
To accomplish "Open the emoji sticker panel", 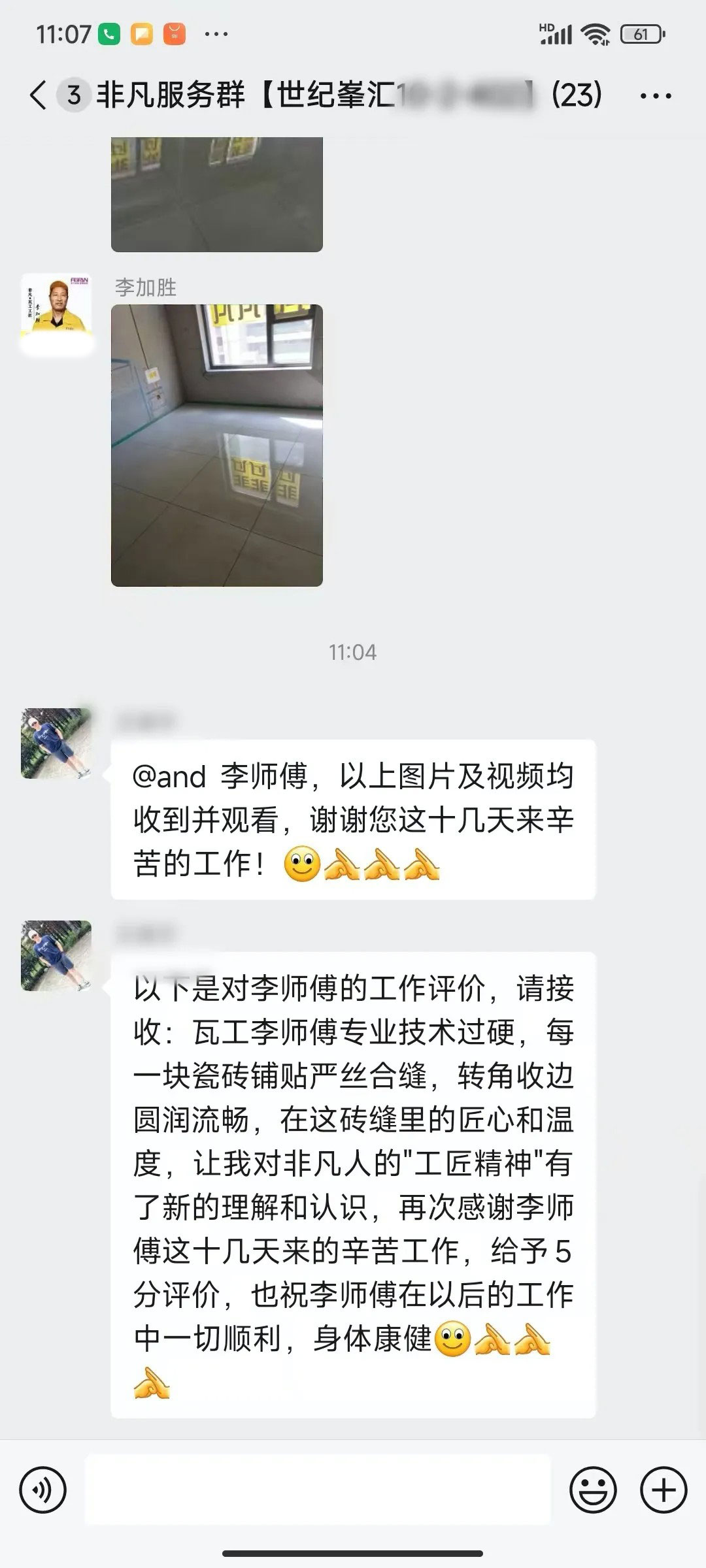I will click(x=593, y=1490).
